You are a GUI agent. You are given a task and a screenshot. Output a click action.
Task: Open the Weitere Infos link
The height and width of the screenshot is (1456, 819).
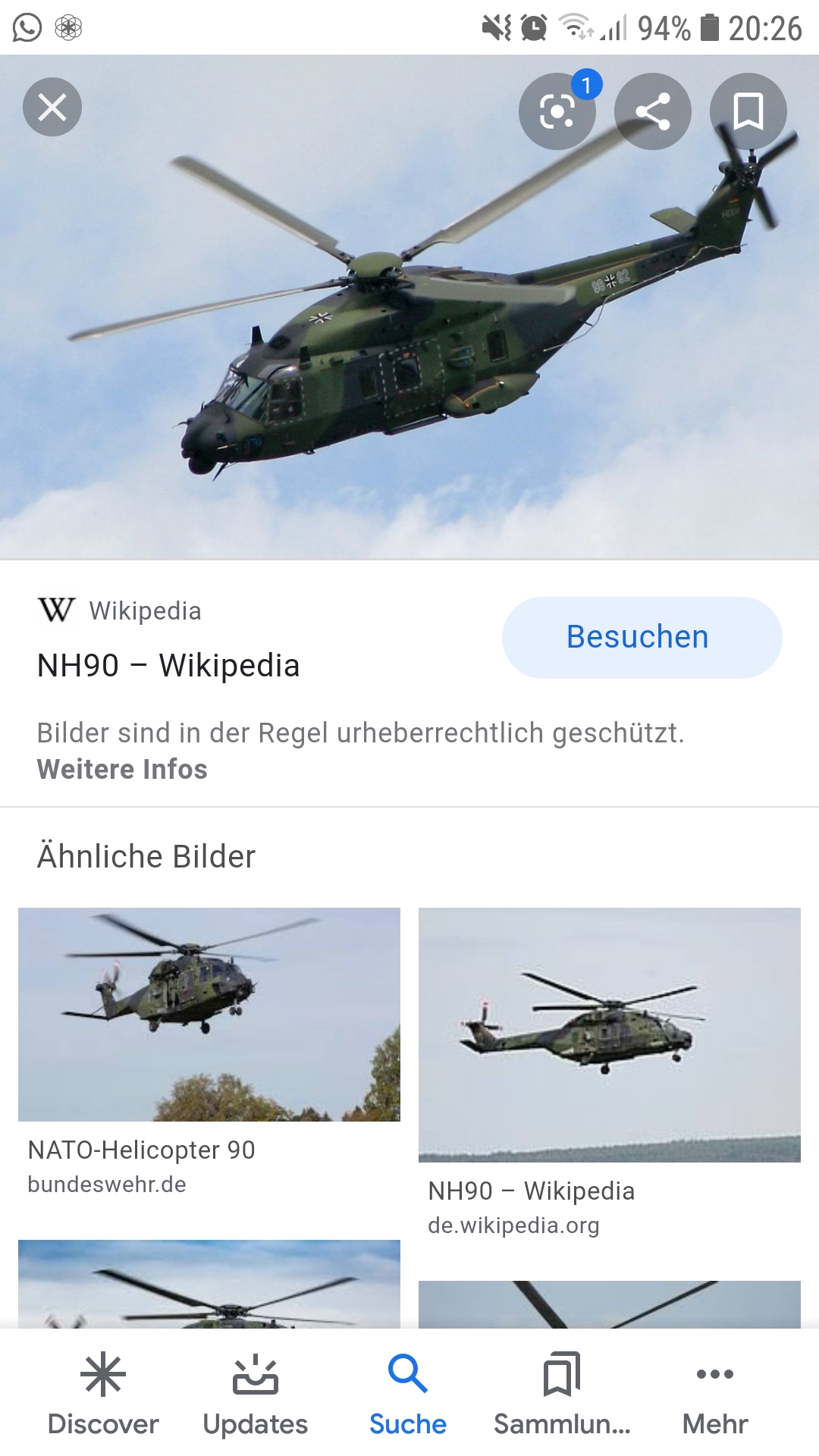click(122, 769)
